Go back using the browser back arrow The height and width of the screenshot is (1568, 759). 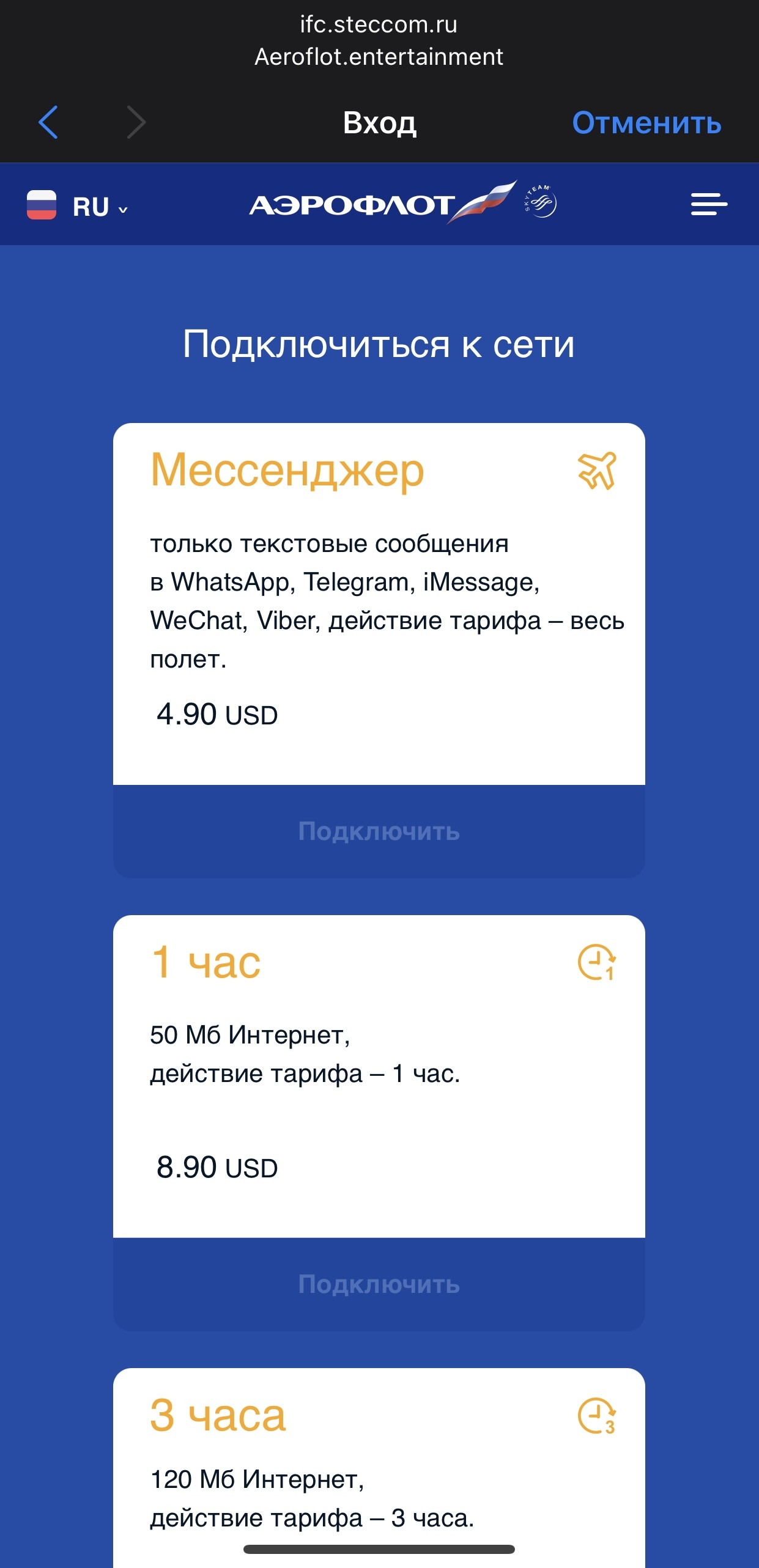[48, 122]
